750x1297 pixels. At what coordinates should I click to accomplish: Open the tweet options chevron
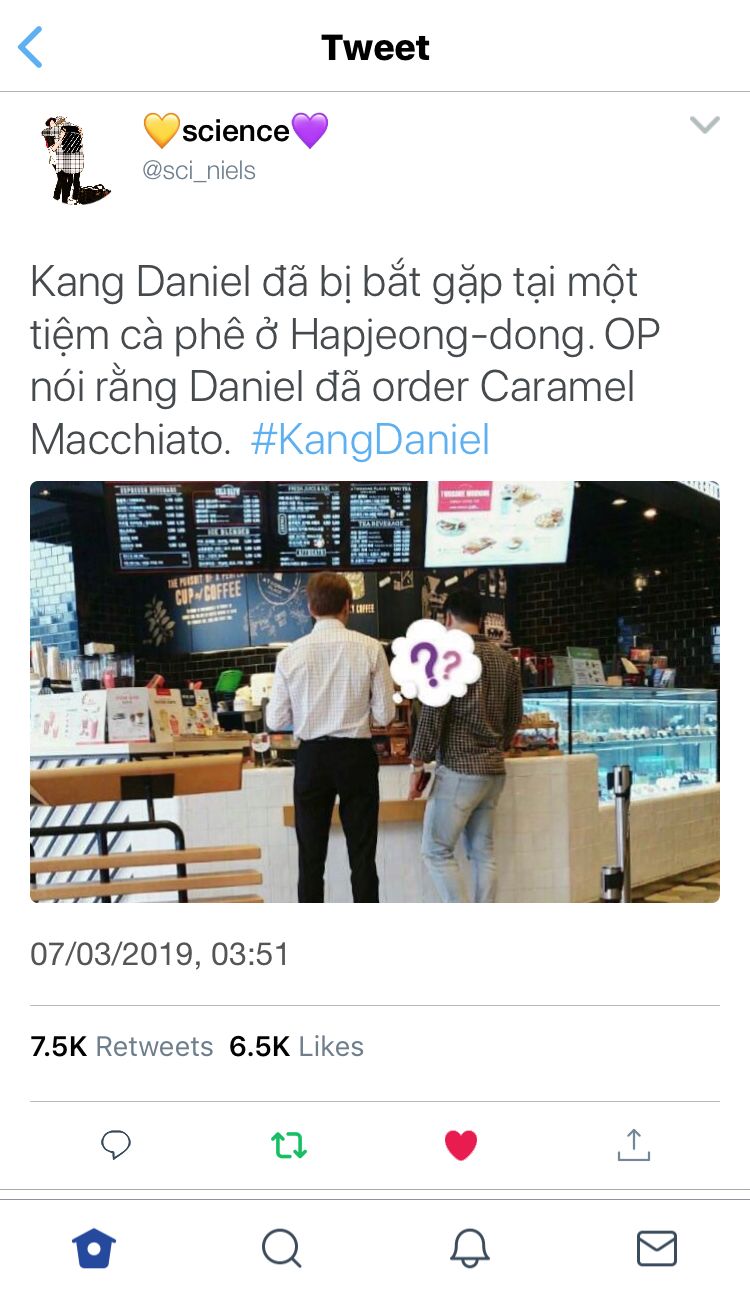tap(705, 125)
